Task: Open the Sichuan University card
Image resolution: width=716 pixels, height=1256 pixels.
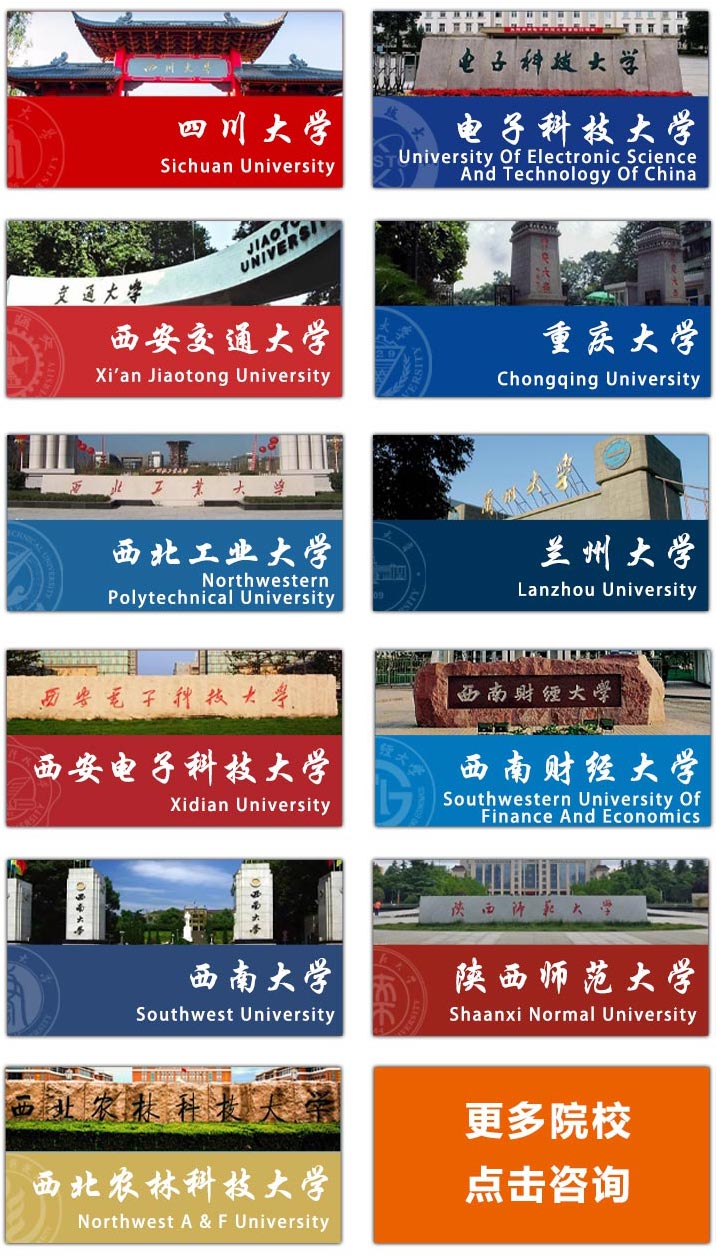Action: pyautogui.click(x=175, y=99)
